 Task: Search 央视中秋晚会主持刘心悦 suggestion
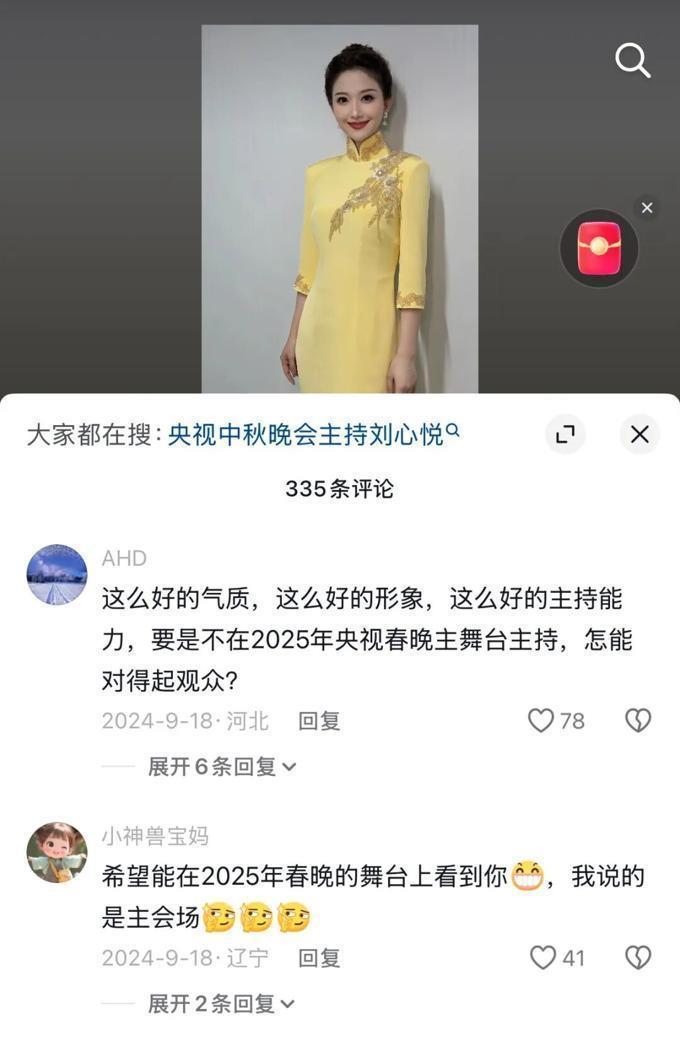(313, 435)
